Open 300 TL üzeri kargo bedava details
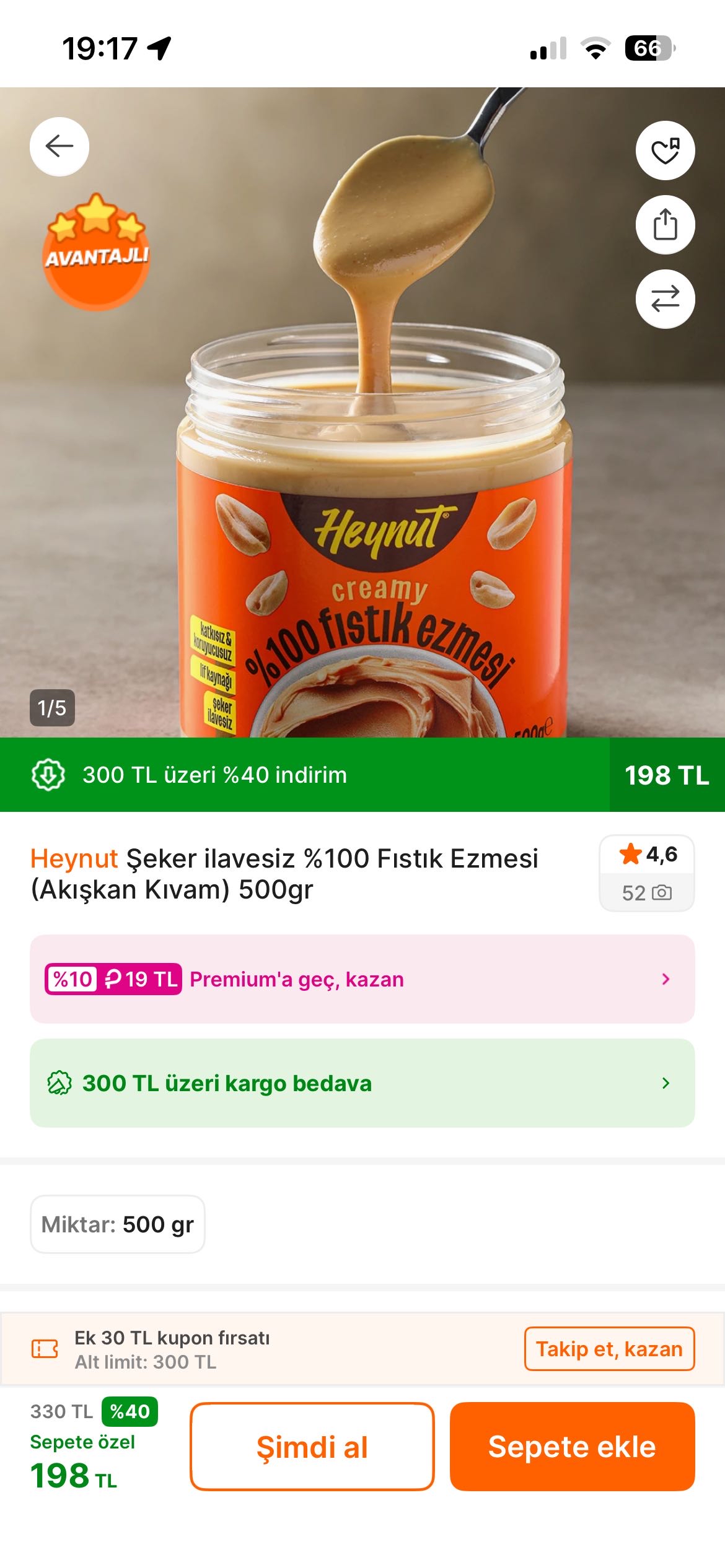 pos(362,1083)
